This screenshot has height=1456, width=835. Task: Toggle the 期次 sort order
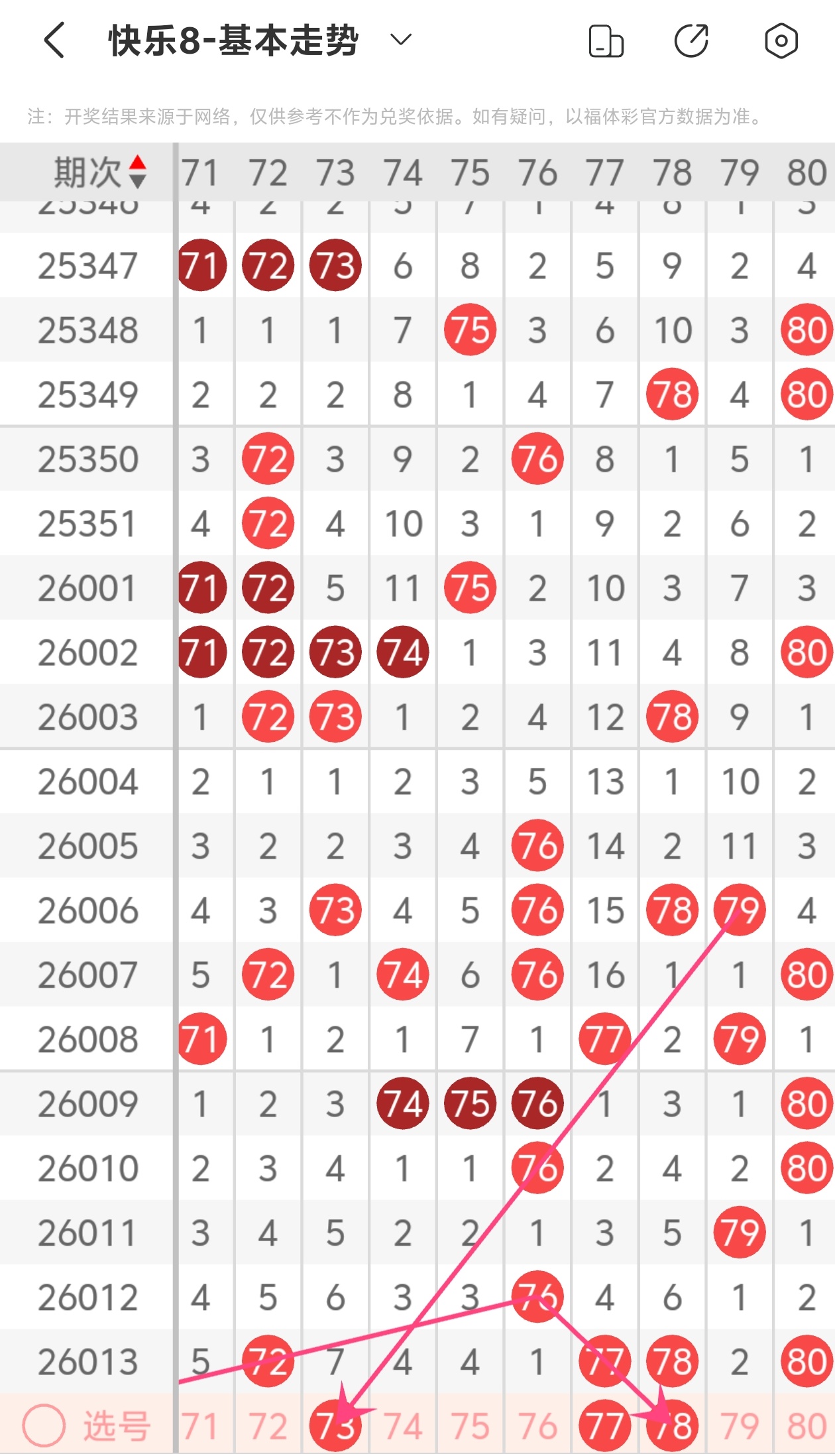pos(137,172)
